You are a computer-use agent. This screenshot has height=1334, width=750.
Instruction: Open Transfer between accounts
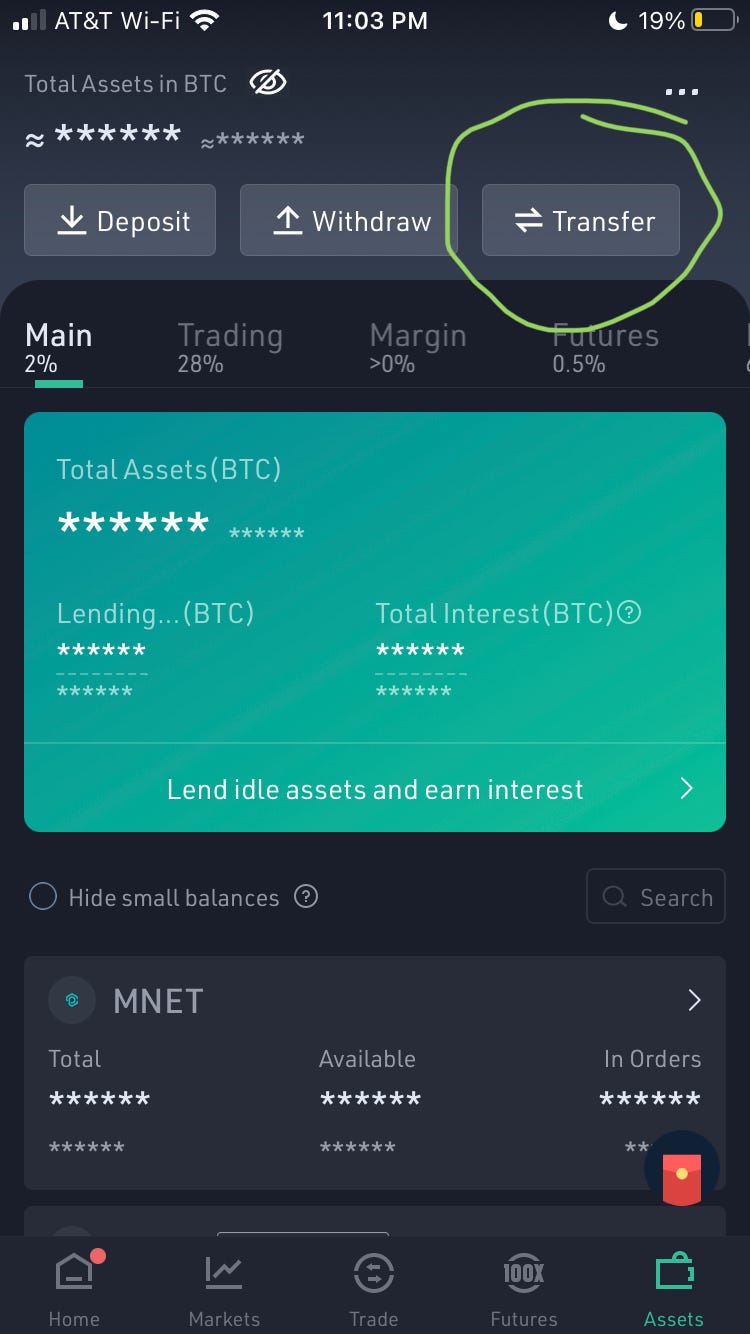pos(580,220)
